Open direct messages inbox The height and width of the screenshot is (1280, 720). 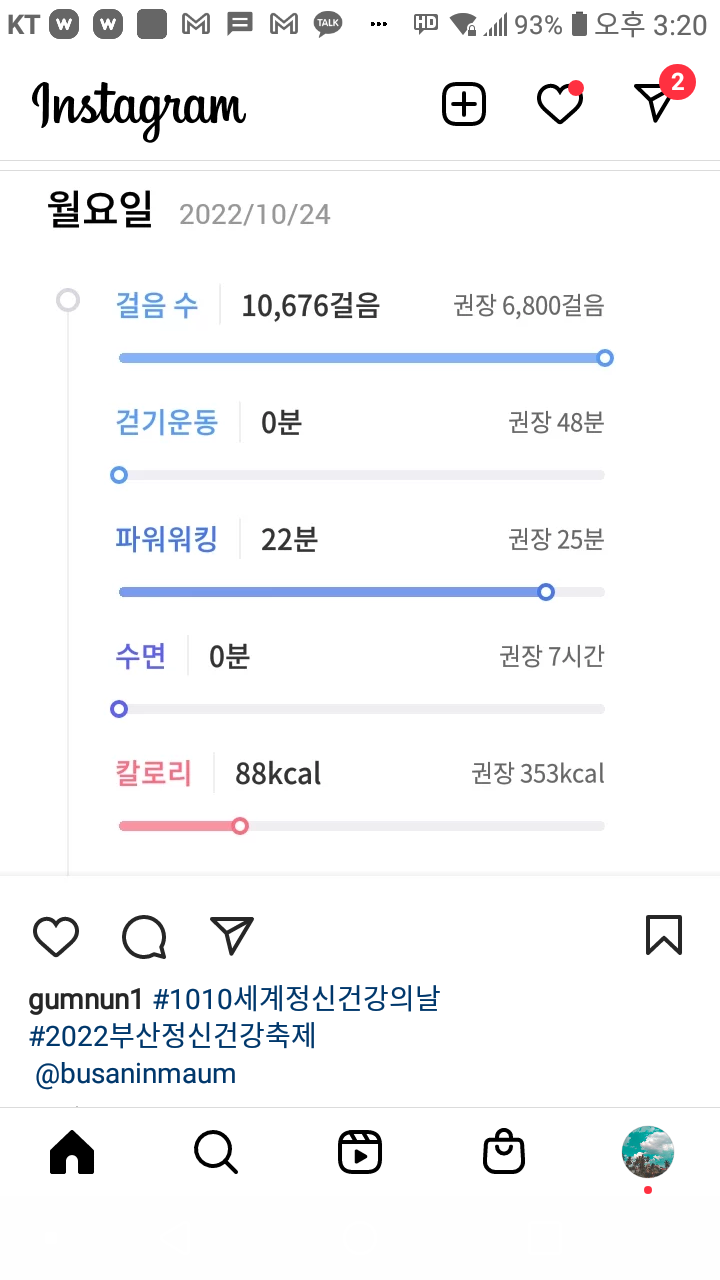pyautogui.click(x=655, y=102)
